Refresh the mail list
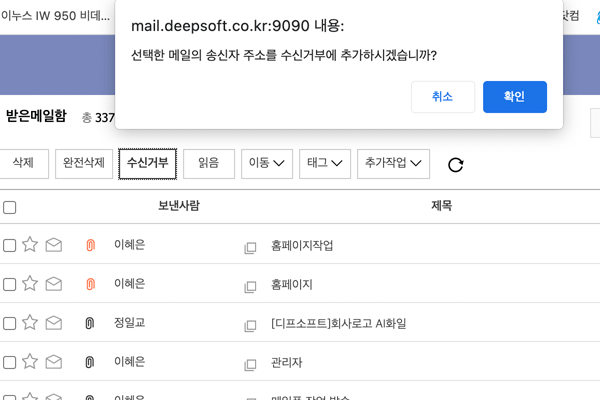Screen dimensions: 600x400 tap(455, 164)
